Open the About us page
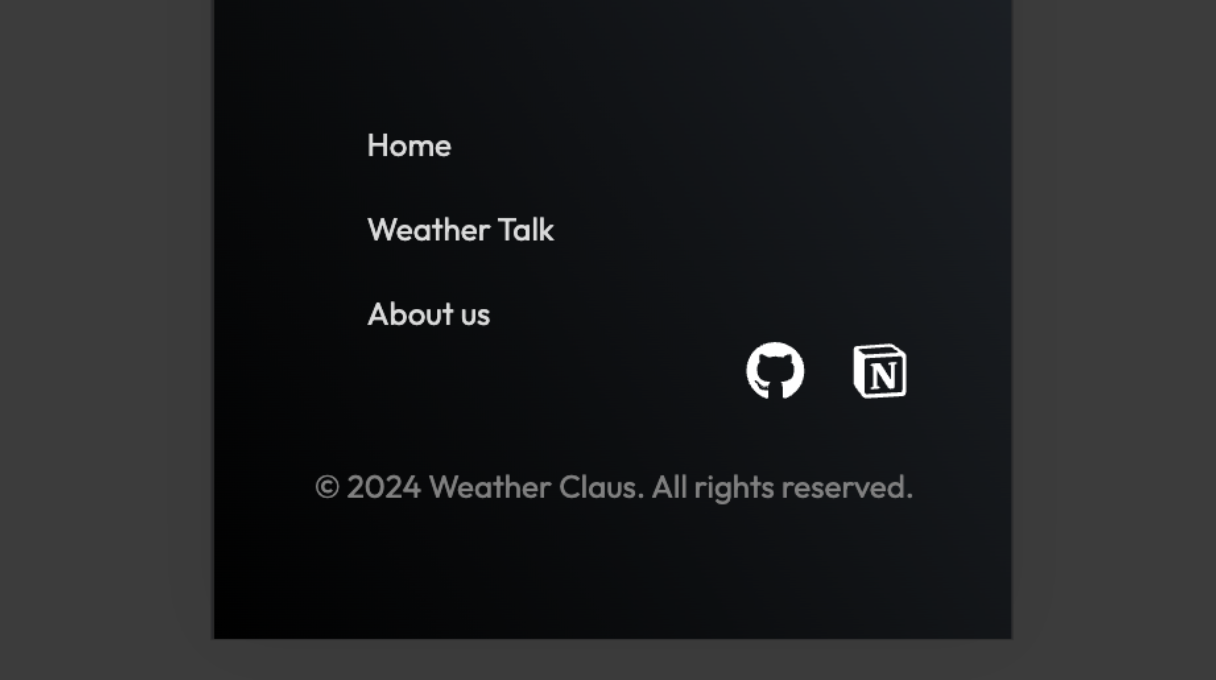This screenshot has height=680, width=1216. 428,314
